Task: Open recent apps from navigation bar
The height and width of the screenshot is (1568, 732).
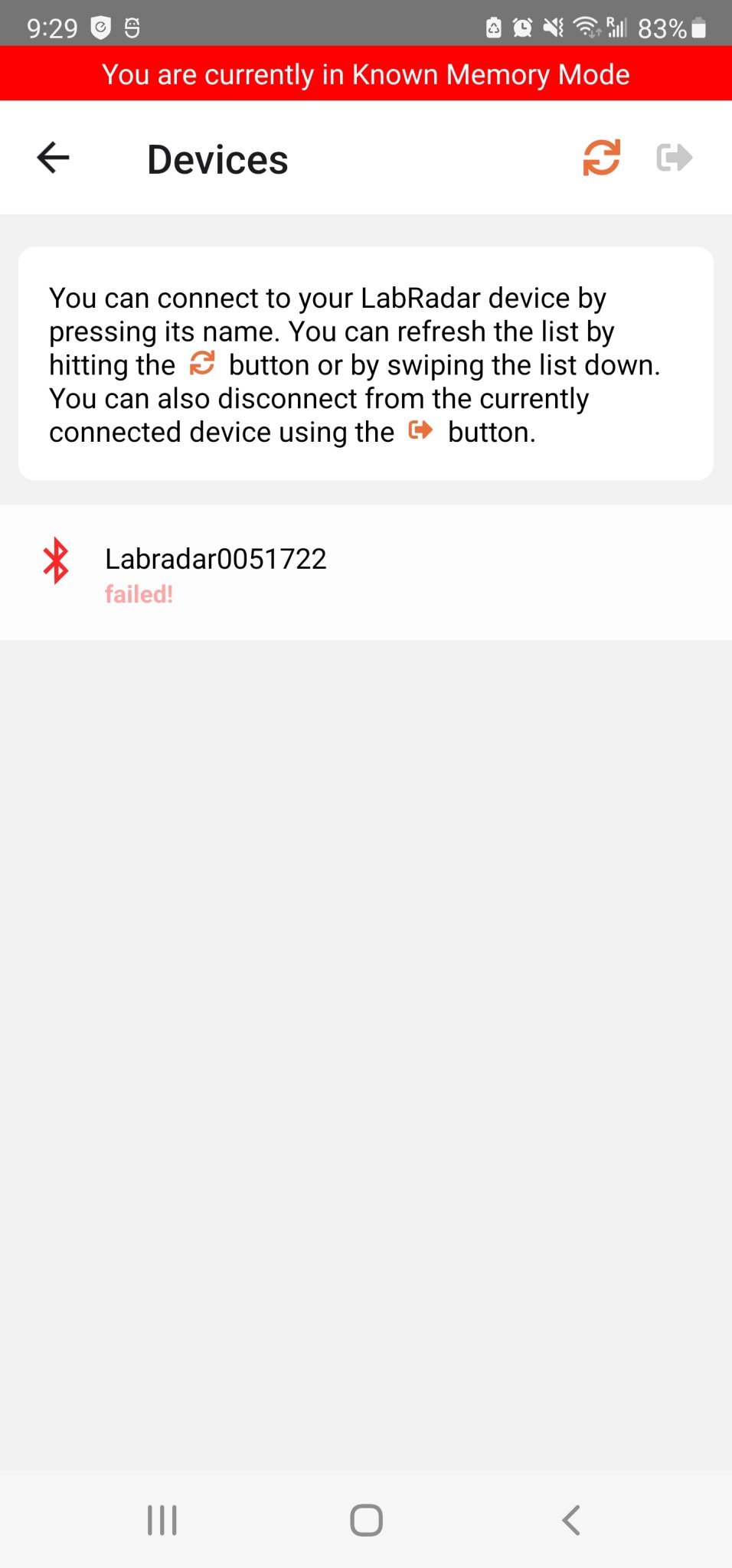Action: point(162,1520)
